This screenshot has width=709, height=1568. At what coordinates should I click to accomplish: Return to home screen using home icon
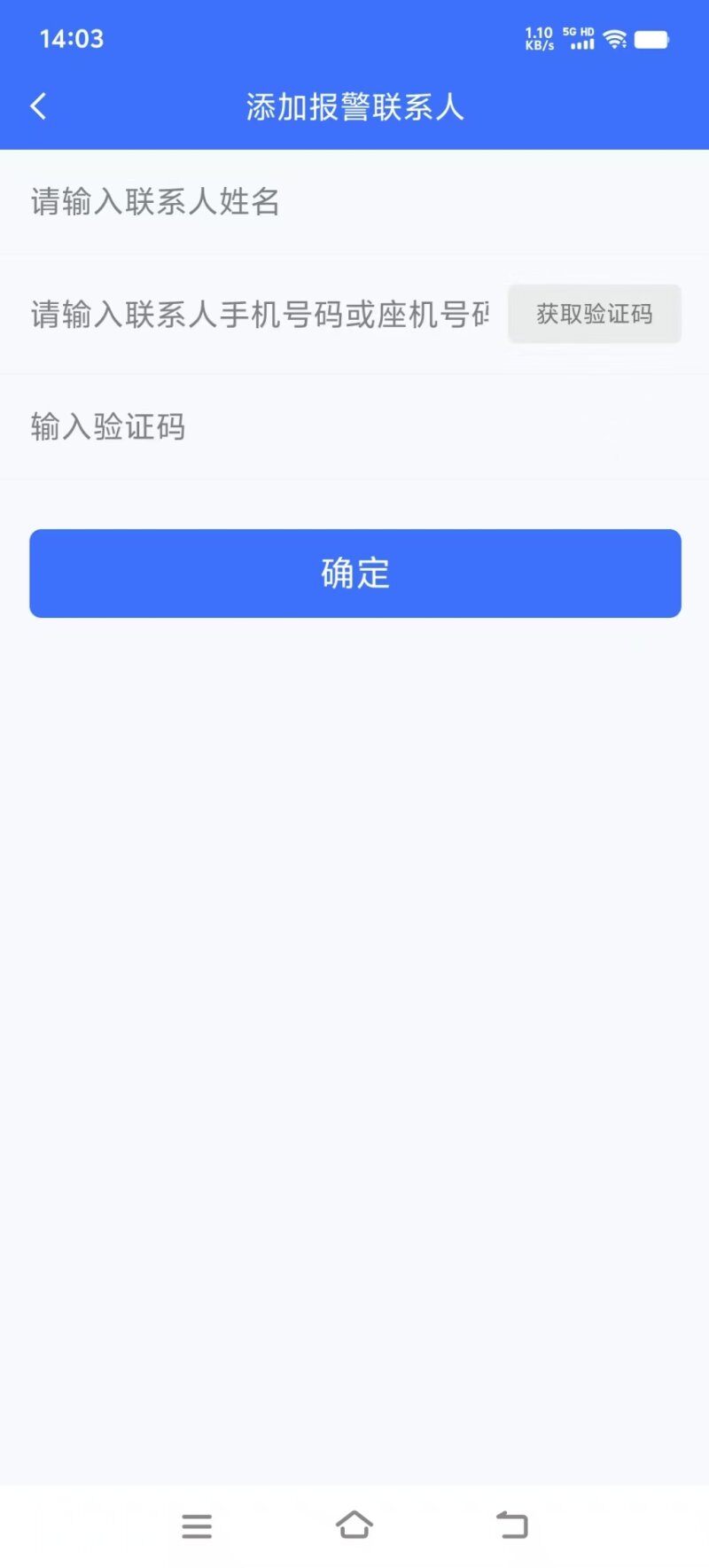[x=354, y=1526]
